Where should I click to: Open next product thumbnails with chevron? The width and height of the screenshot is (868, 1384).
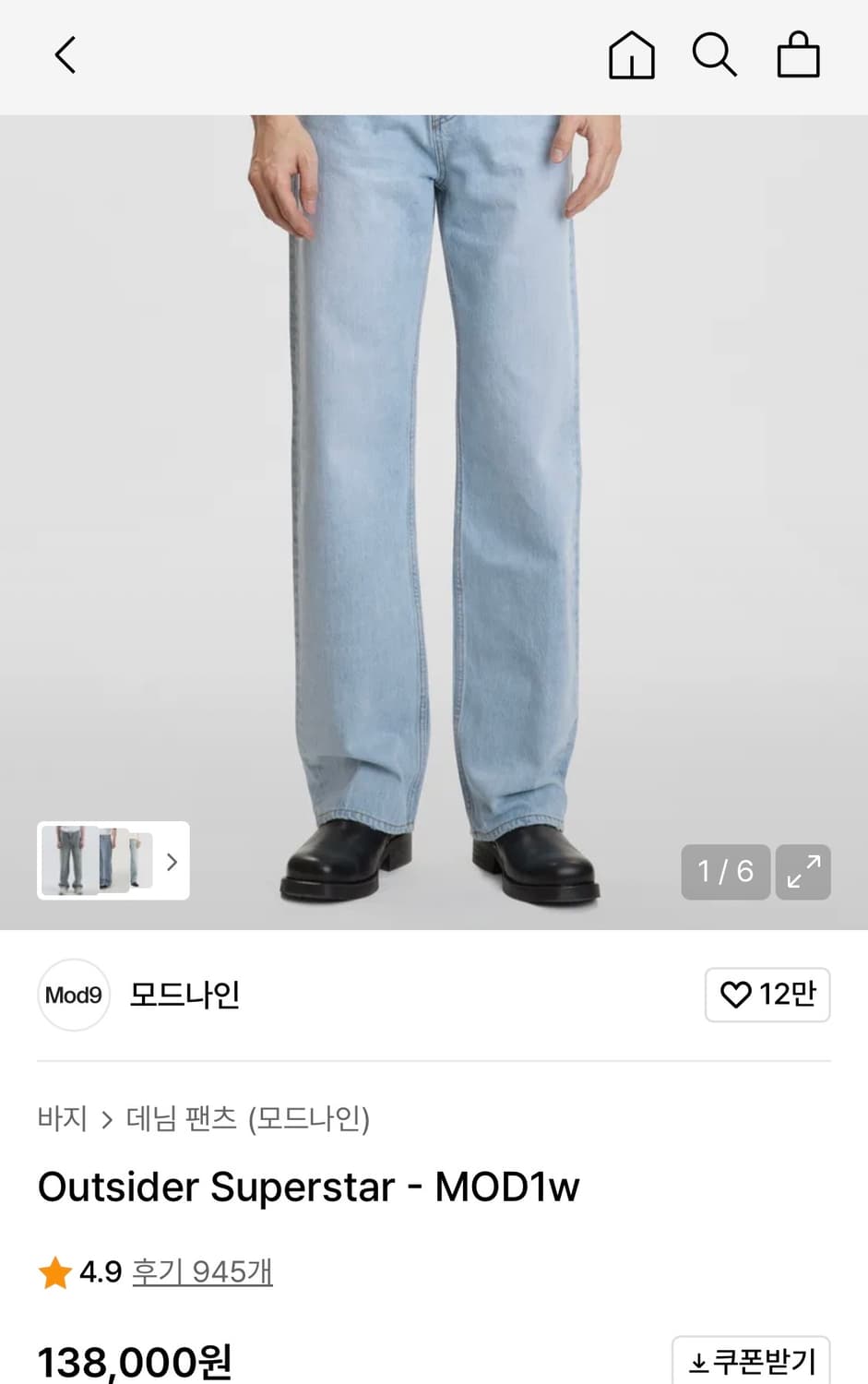(172, 861)
